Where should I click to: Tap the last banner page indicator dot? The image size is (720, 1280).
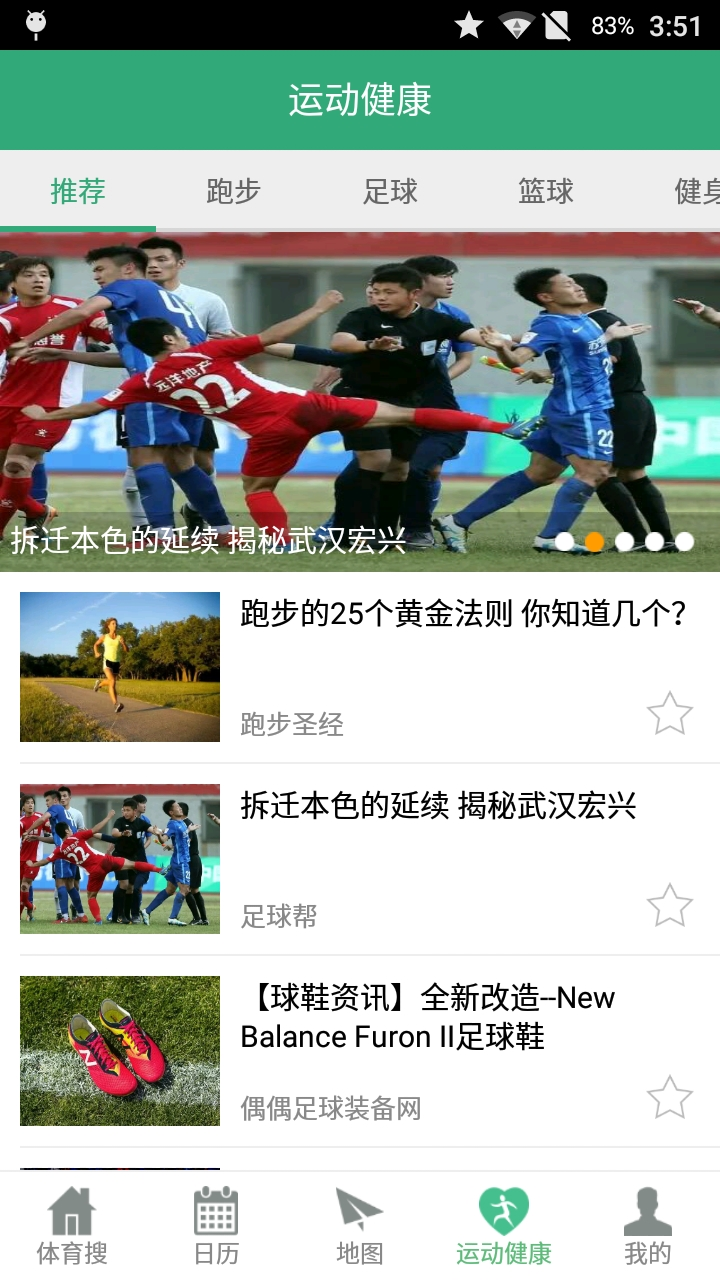[684, 542]
